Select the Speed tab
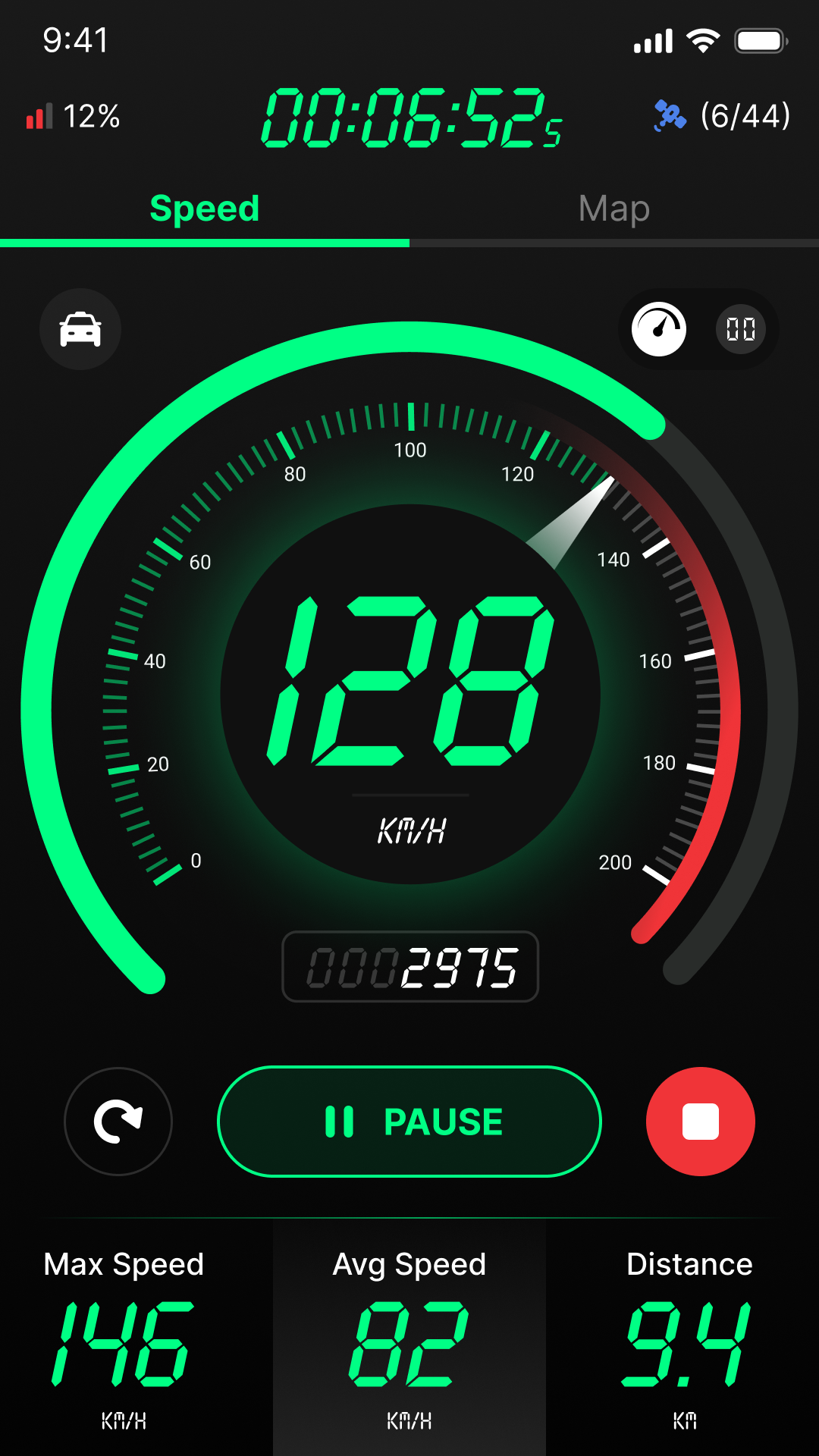 205,209
